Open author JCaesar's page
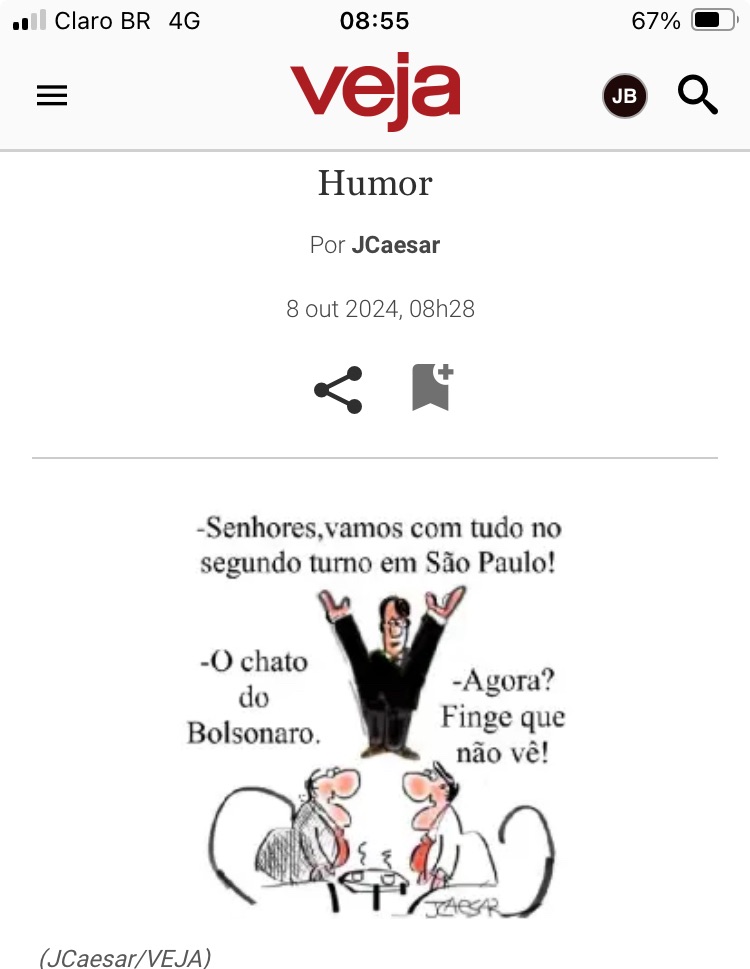Screen dimensions: 750x969 [x=395, y=245]
